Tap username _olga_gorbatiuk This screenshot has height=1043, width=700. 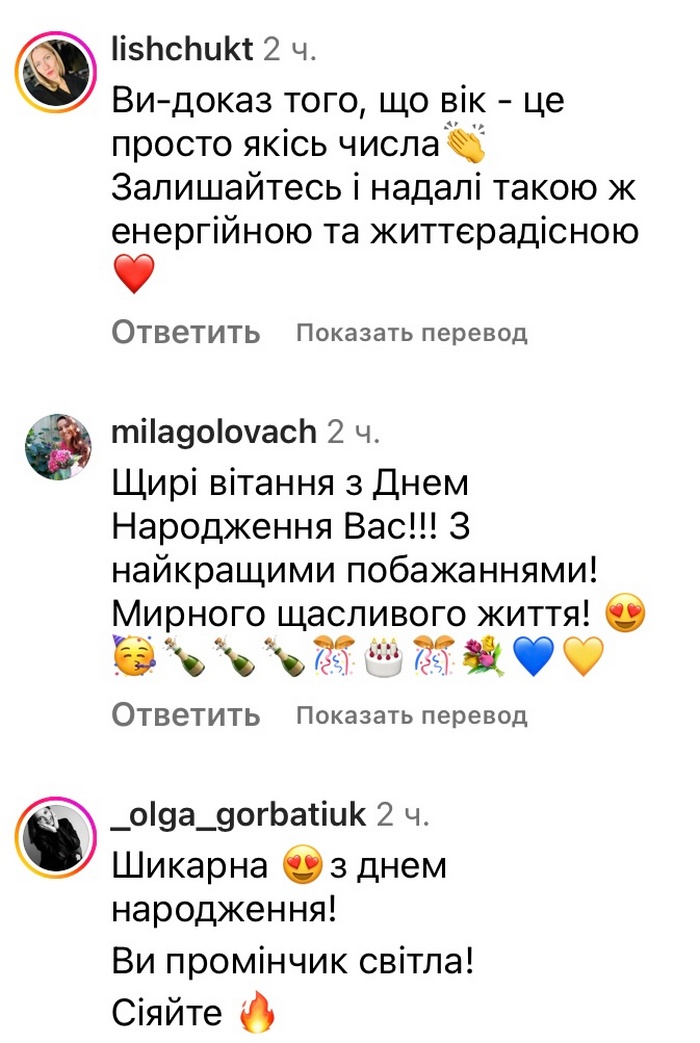click(238, 815)
